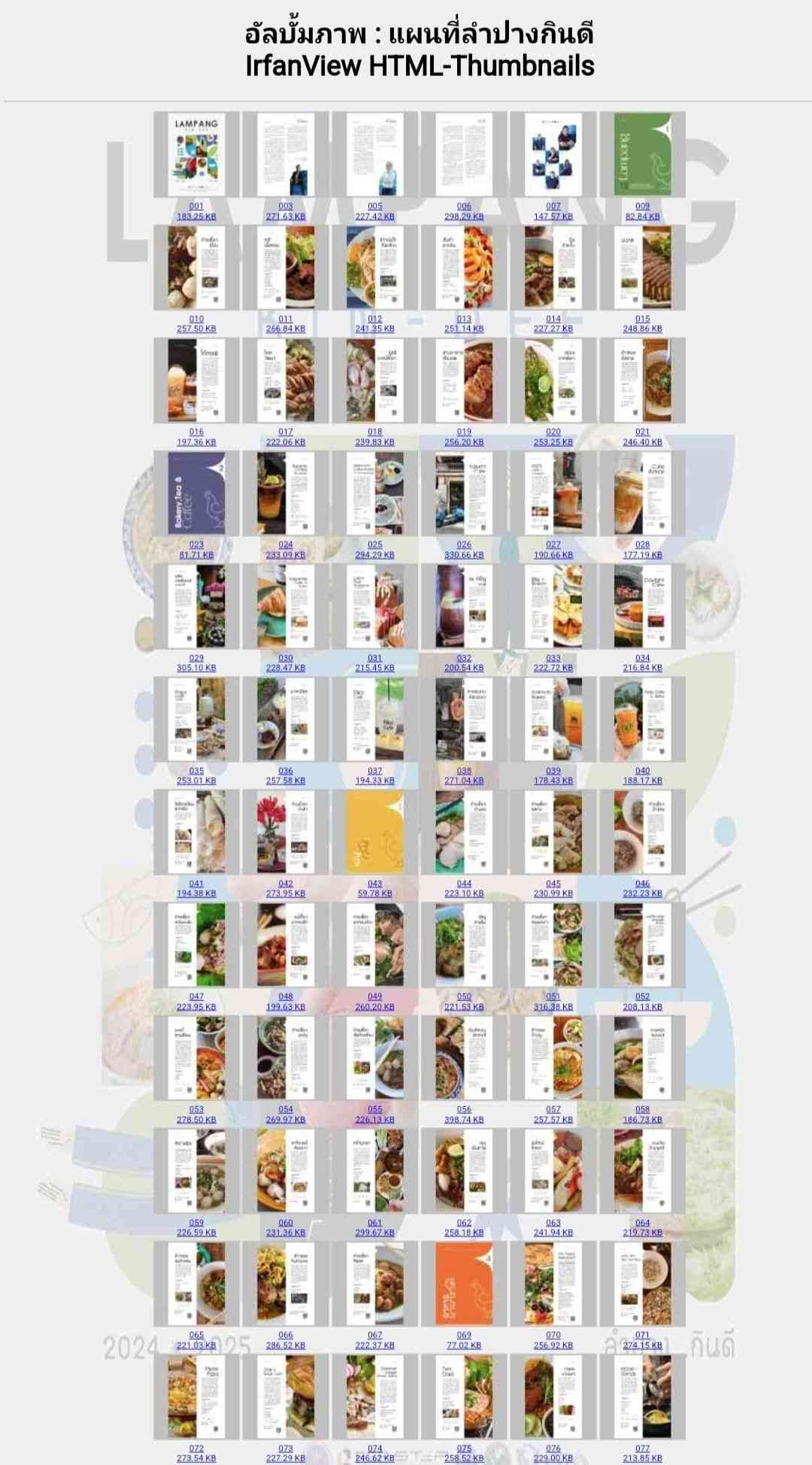Screen dimensions: 812x1465
Task: Open the thumbnail above the 033 link
Action: [x=553, y=606]
